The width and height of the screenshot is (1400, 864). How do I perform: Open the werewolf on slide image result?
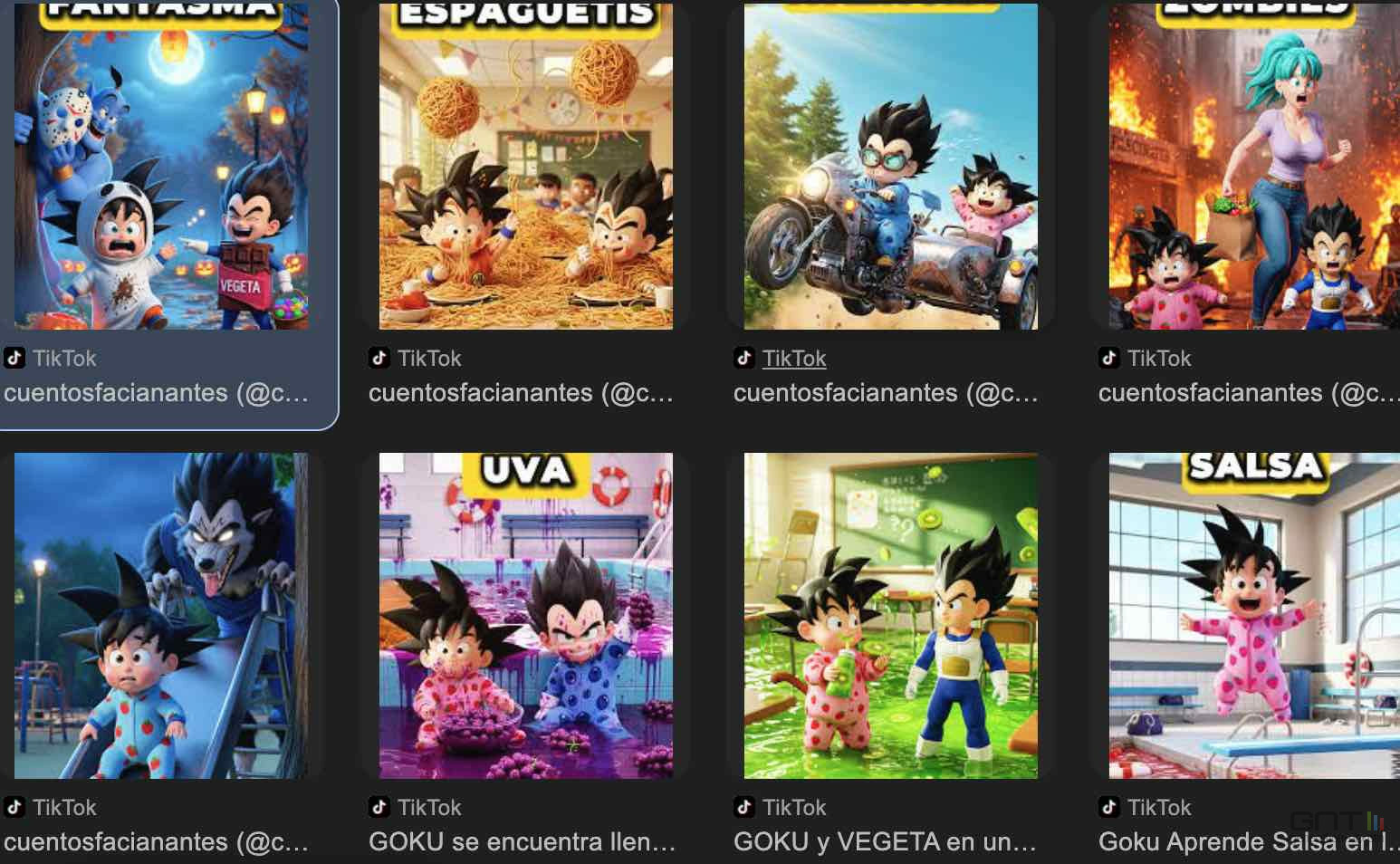pos(161,616)
